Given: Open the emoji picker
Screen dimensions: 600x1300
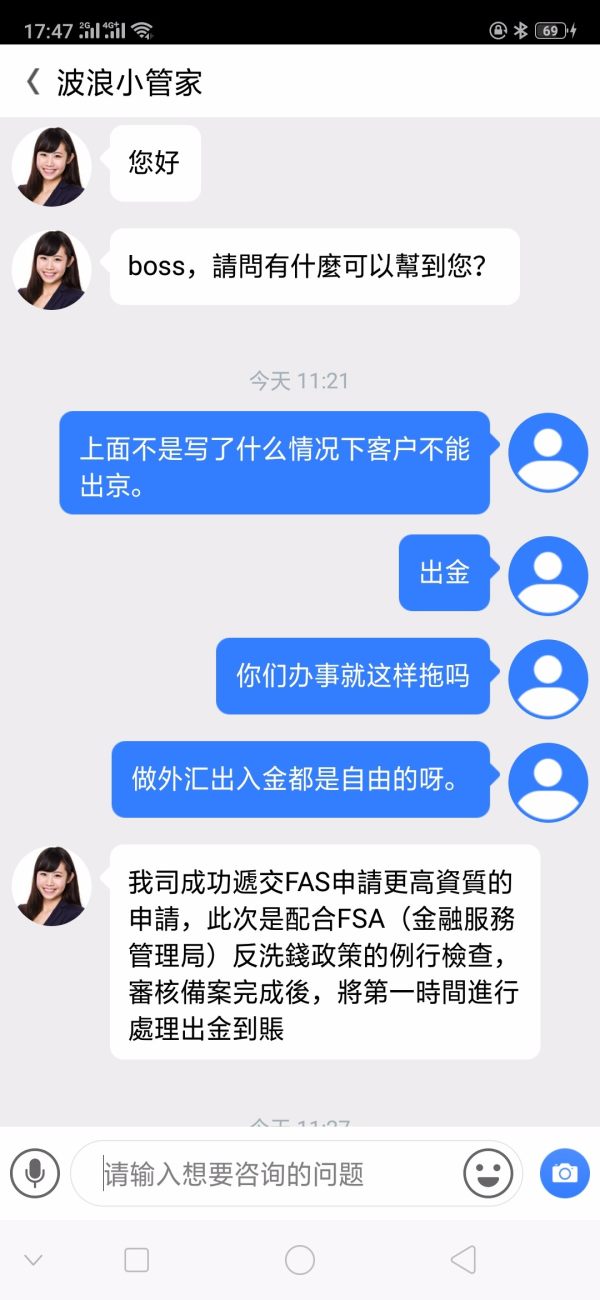Looking at the screenshot, I should (x=488, y=1173).
